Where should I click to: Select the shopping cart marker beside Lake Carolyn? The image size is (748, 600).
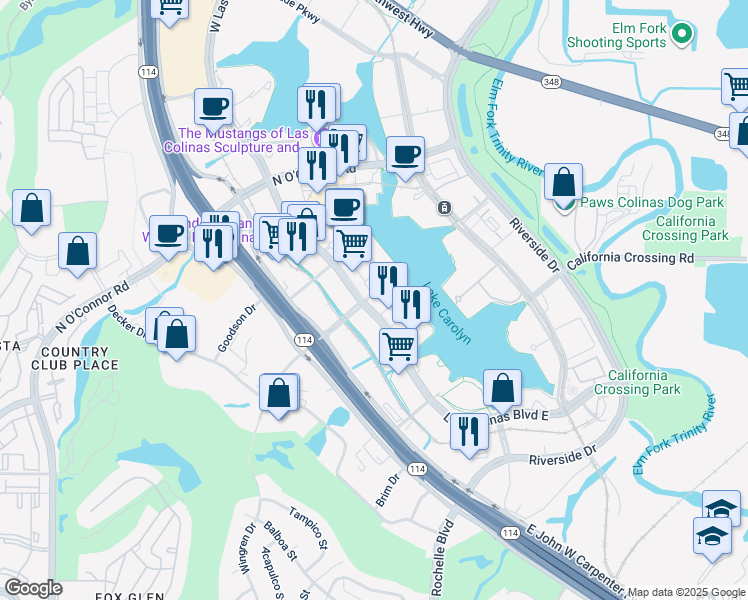click(x=398, y=347)
